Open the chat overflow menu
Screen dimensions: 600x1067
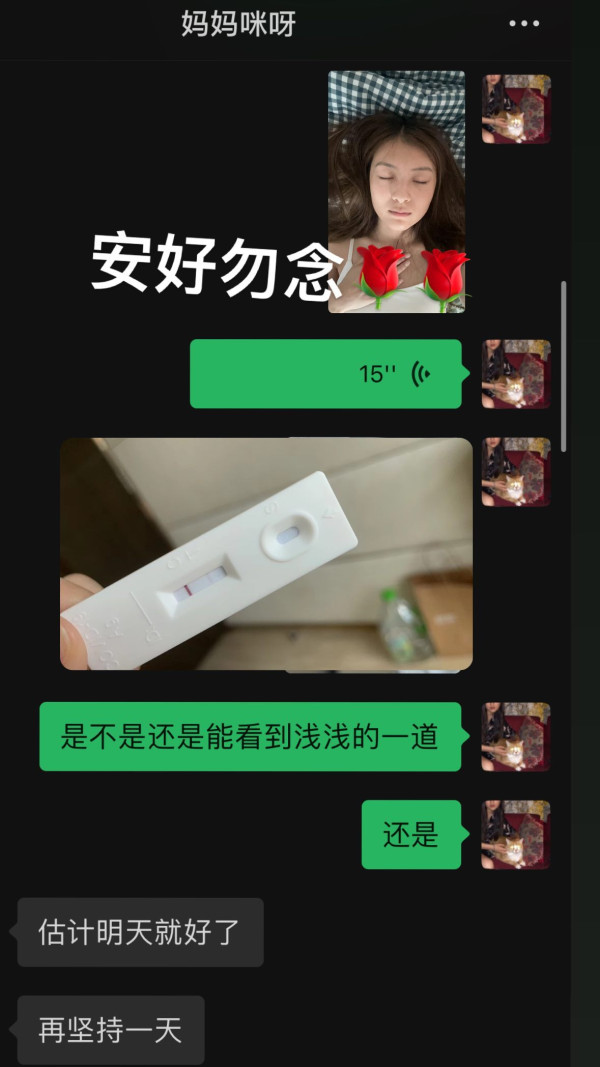(524, 24)
